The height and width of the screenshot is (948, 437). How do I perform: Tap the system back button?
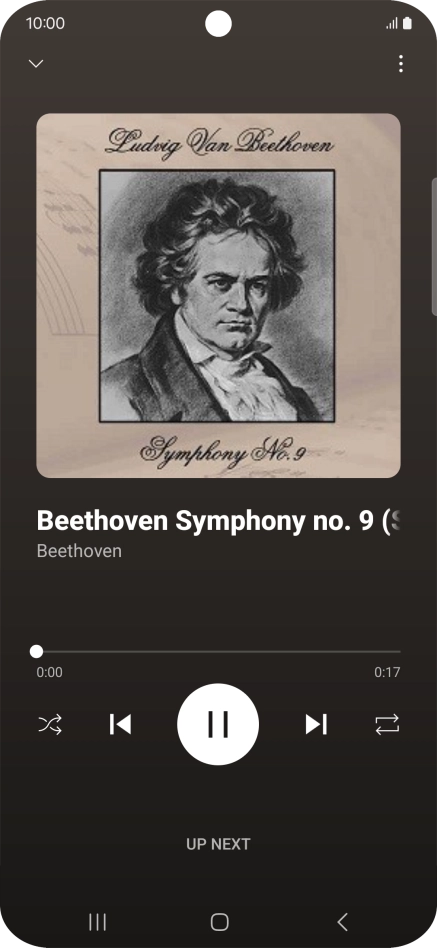(x=342, y=921)
